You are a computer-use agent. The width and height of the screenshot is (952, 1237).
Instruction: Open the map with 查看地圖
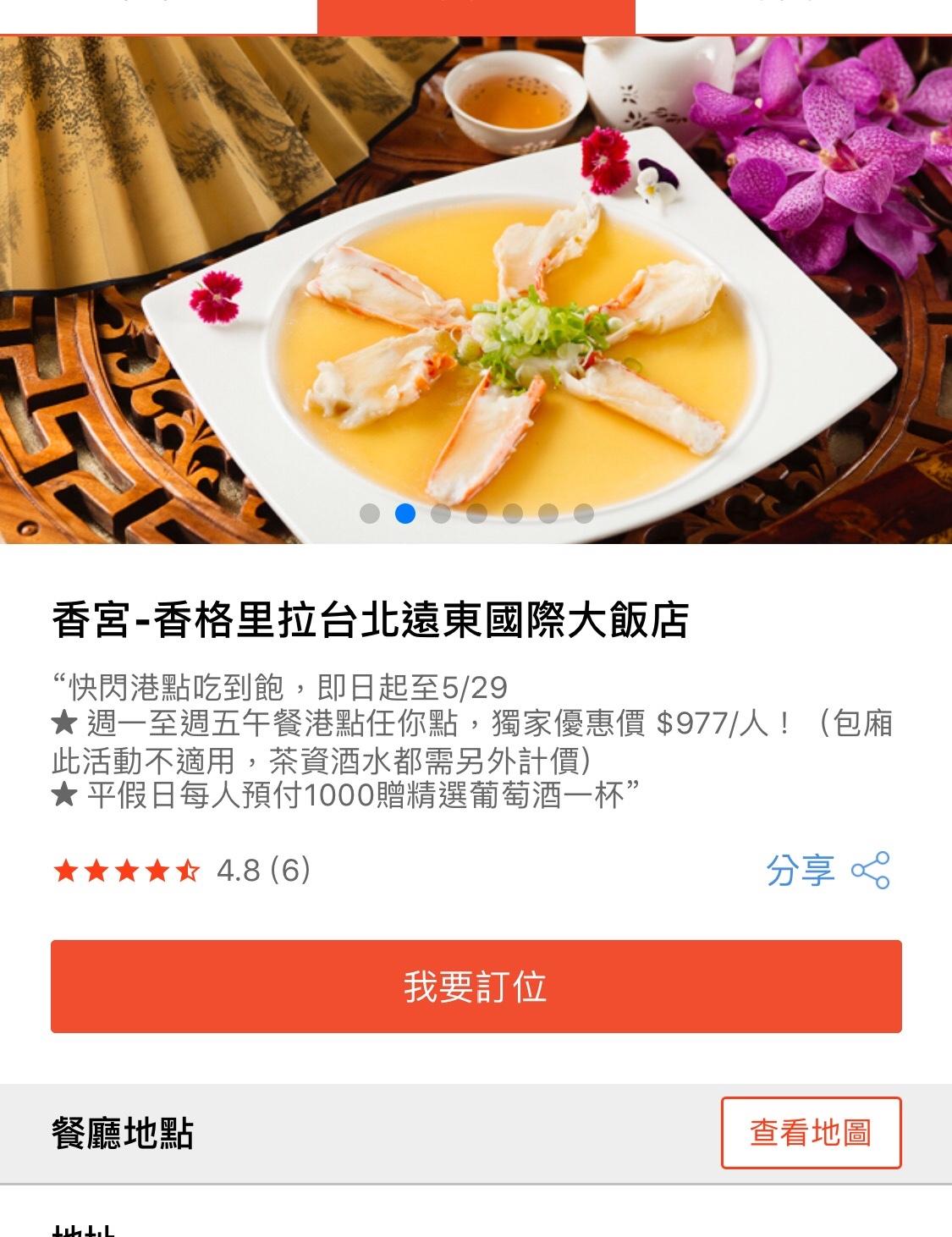[x=811, y=1133]
